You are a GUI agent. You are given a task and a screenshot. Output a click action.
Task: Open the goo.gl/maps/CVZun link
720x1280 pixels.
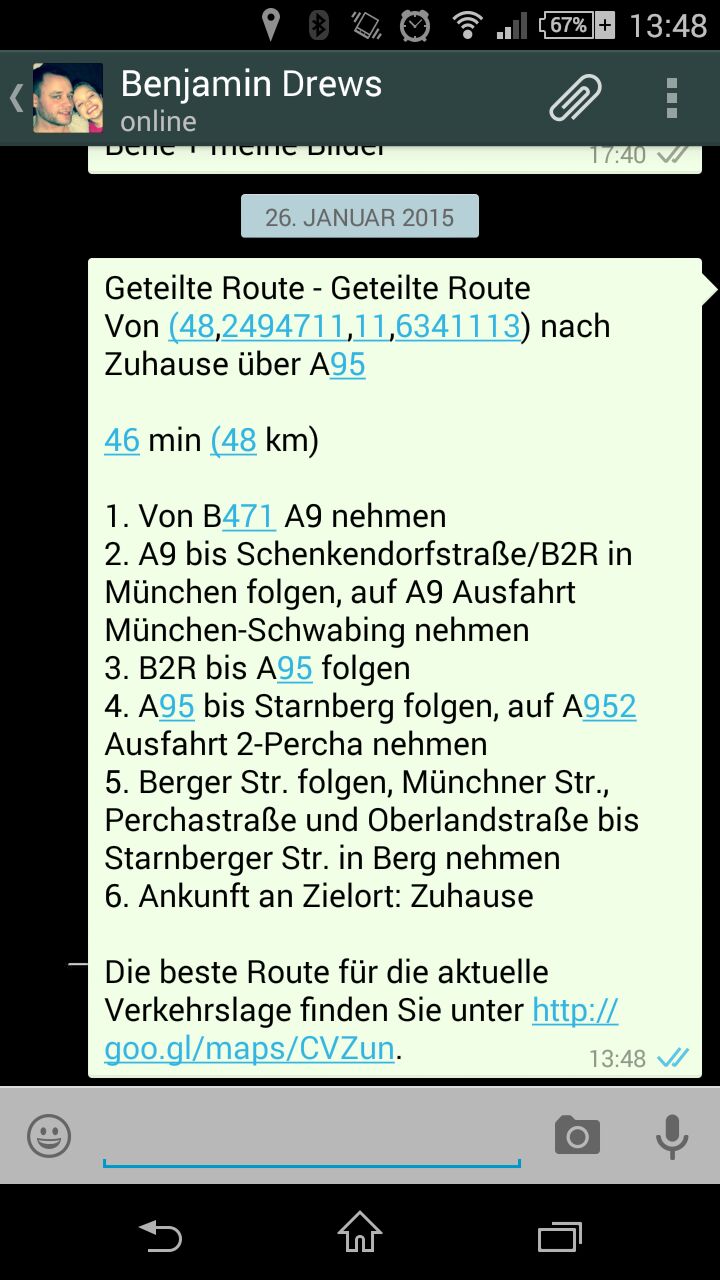click(250, 1049)
